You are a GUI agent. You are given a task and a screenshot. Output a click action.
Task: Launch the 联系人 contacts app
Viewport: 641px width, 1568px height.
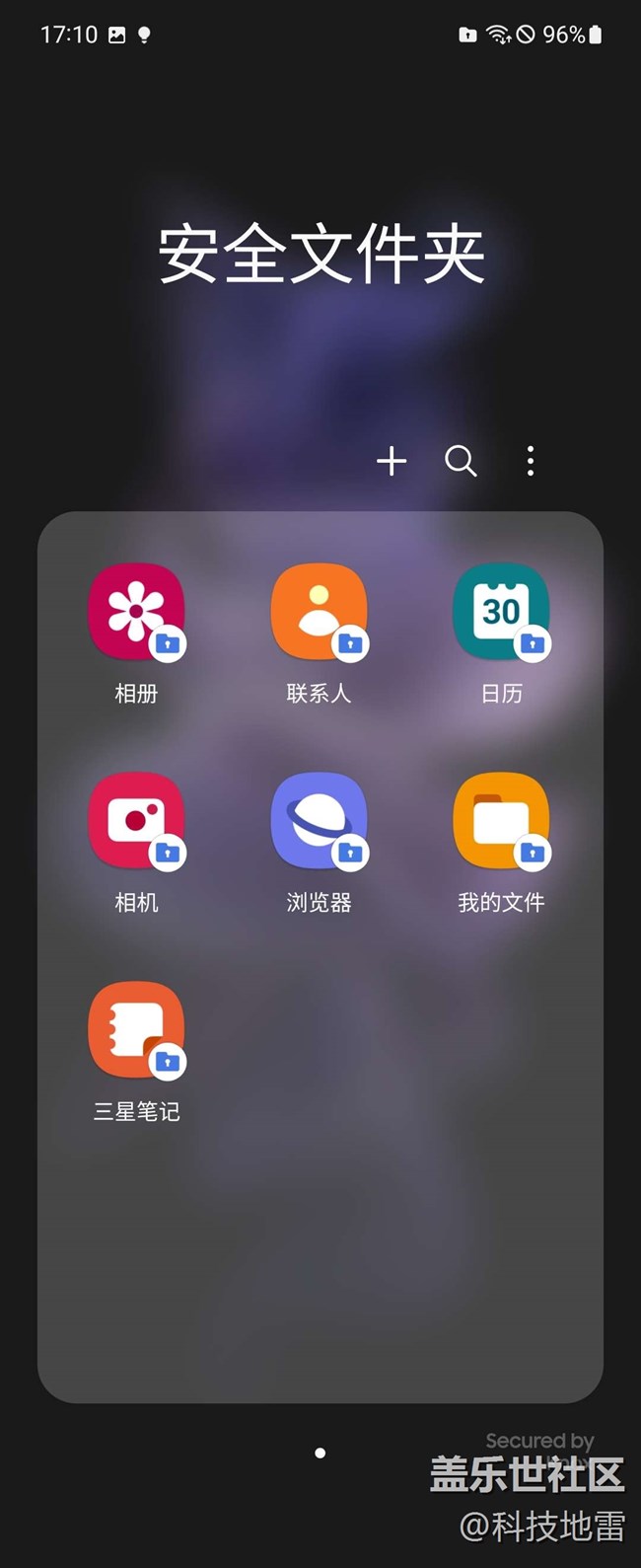319,612
